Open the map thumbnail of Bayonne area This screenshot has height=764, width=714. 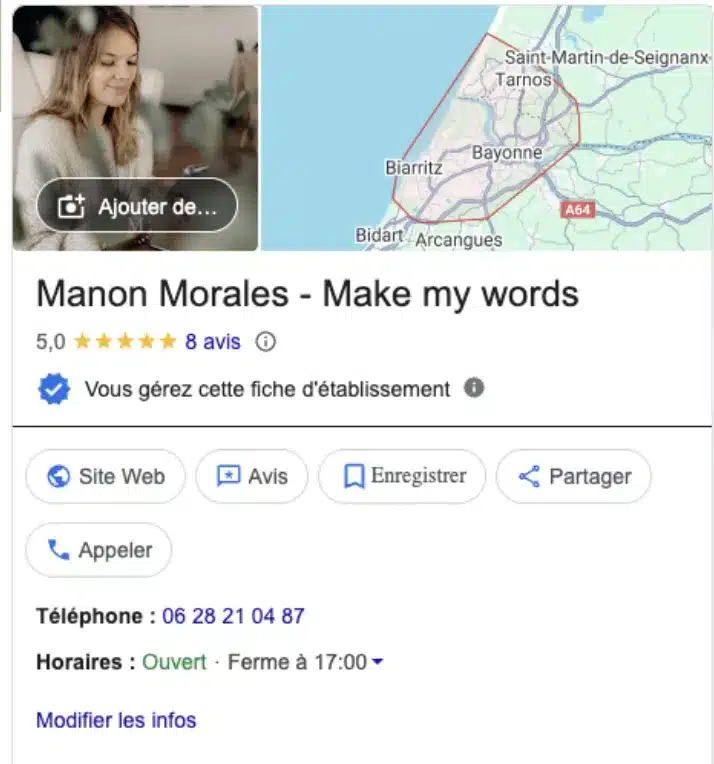point(486,128)
